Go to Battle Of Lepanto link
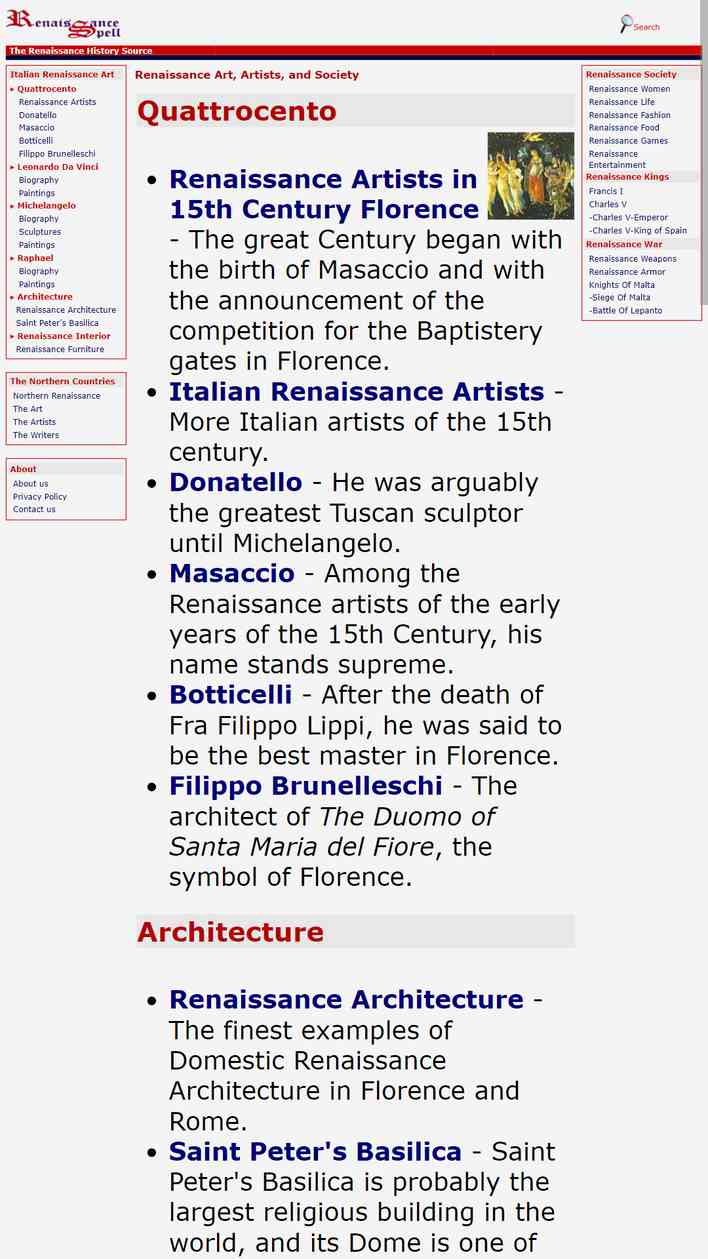 coord(626,311)
